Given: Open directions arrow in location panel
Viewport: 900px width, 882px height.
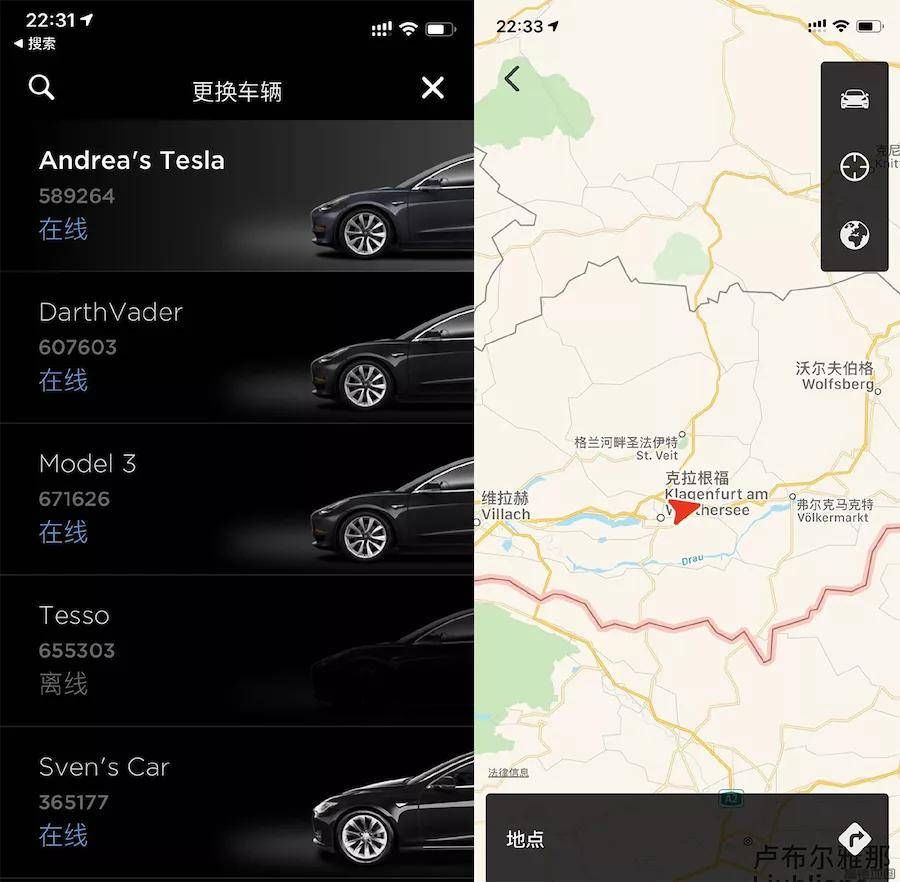Looking at the screenshot, I should pos(854,838).
